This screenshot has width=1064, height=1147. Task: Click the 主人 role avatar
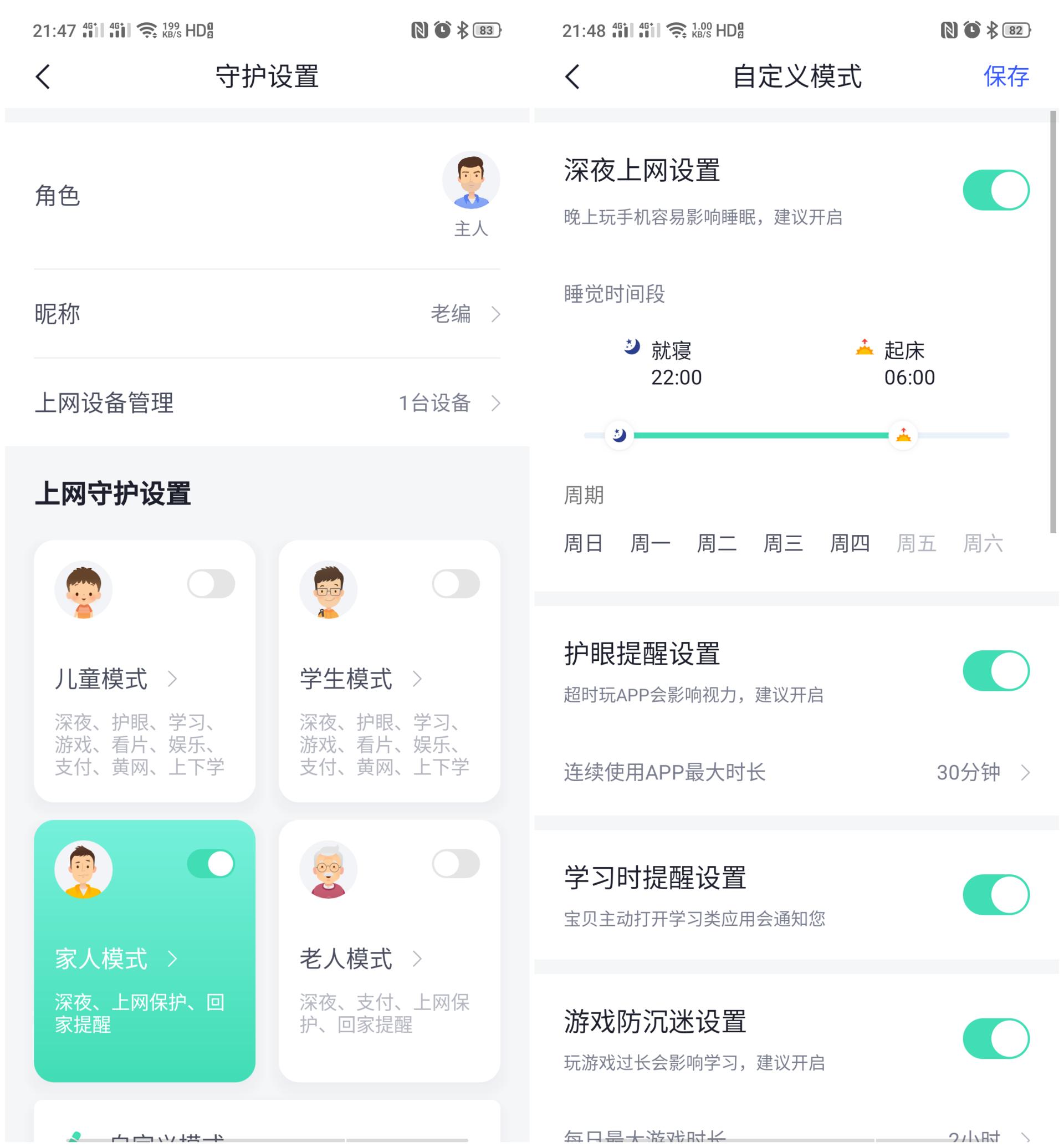[471, 180]
